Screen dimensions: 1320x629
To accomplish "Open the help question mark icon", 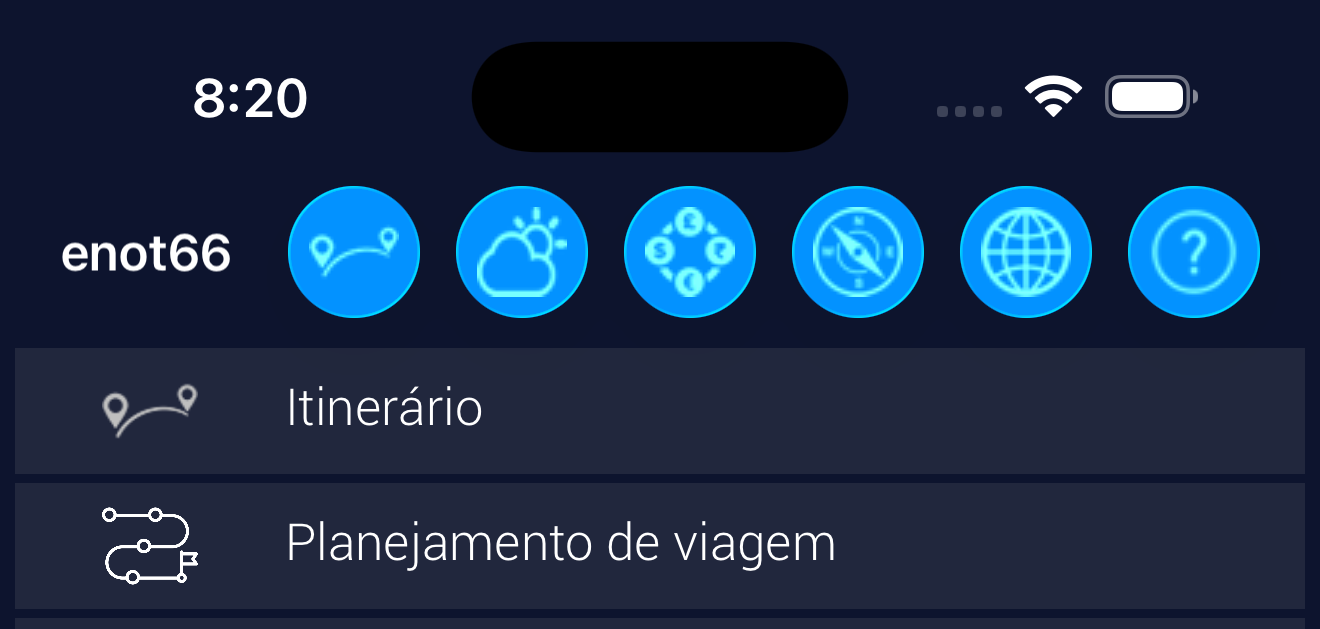I will 1194,252.
